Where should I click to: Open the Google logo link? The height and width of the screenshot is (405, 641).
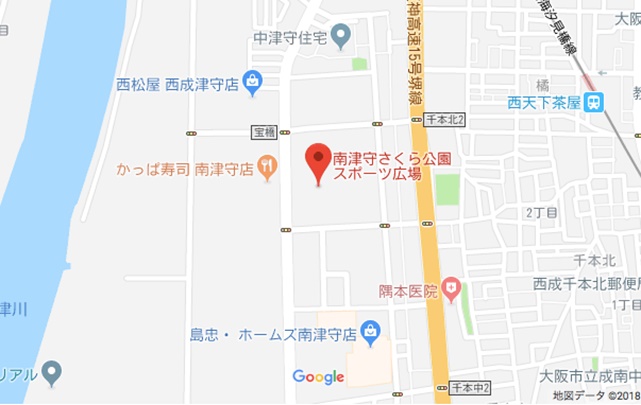pyautogui.click(x=318, y=377)
